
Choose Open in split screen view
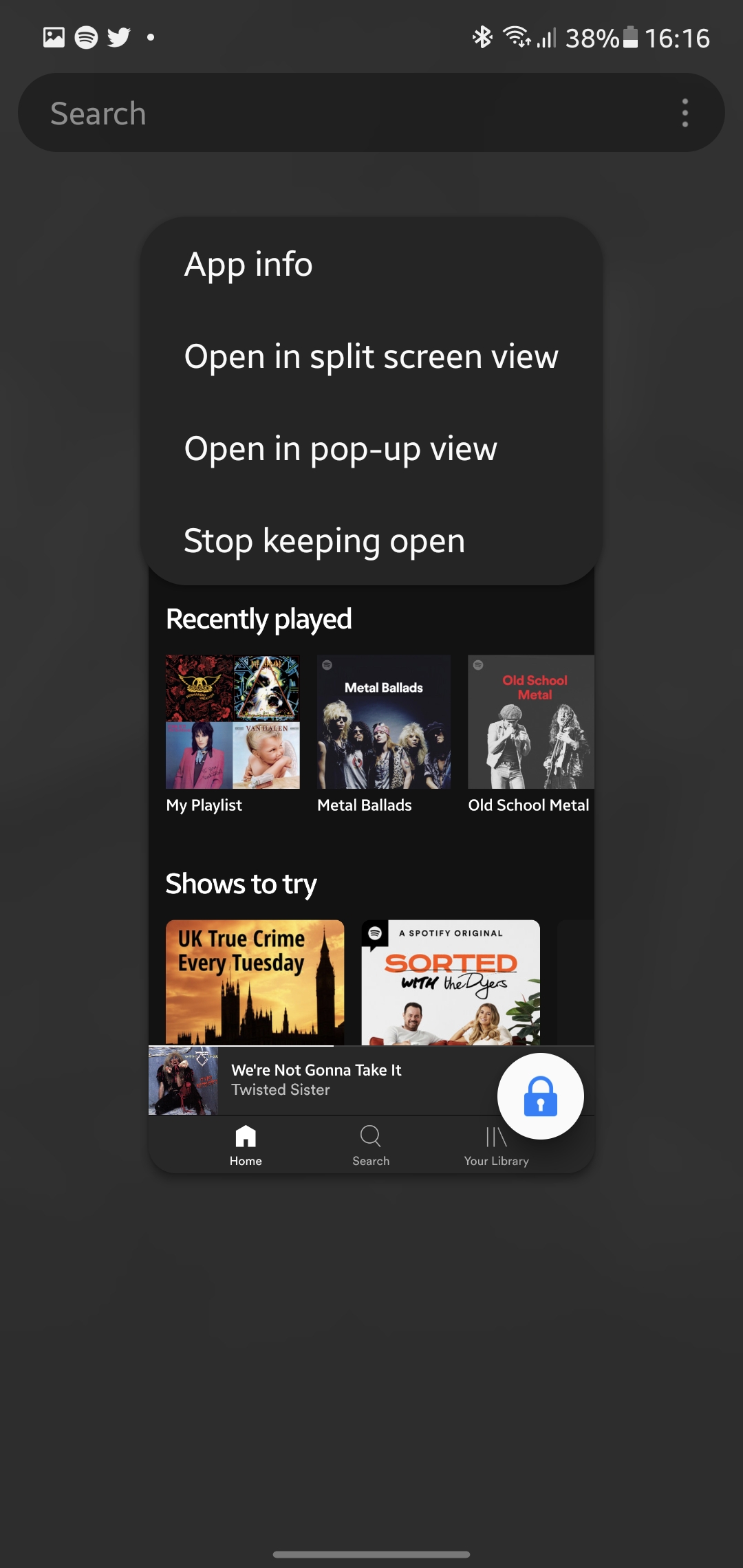coord(371,357)
